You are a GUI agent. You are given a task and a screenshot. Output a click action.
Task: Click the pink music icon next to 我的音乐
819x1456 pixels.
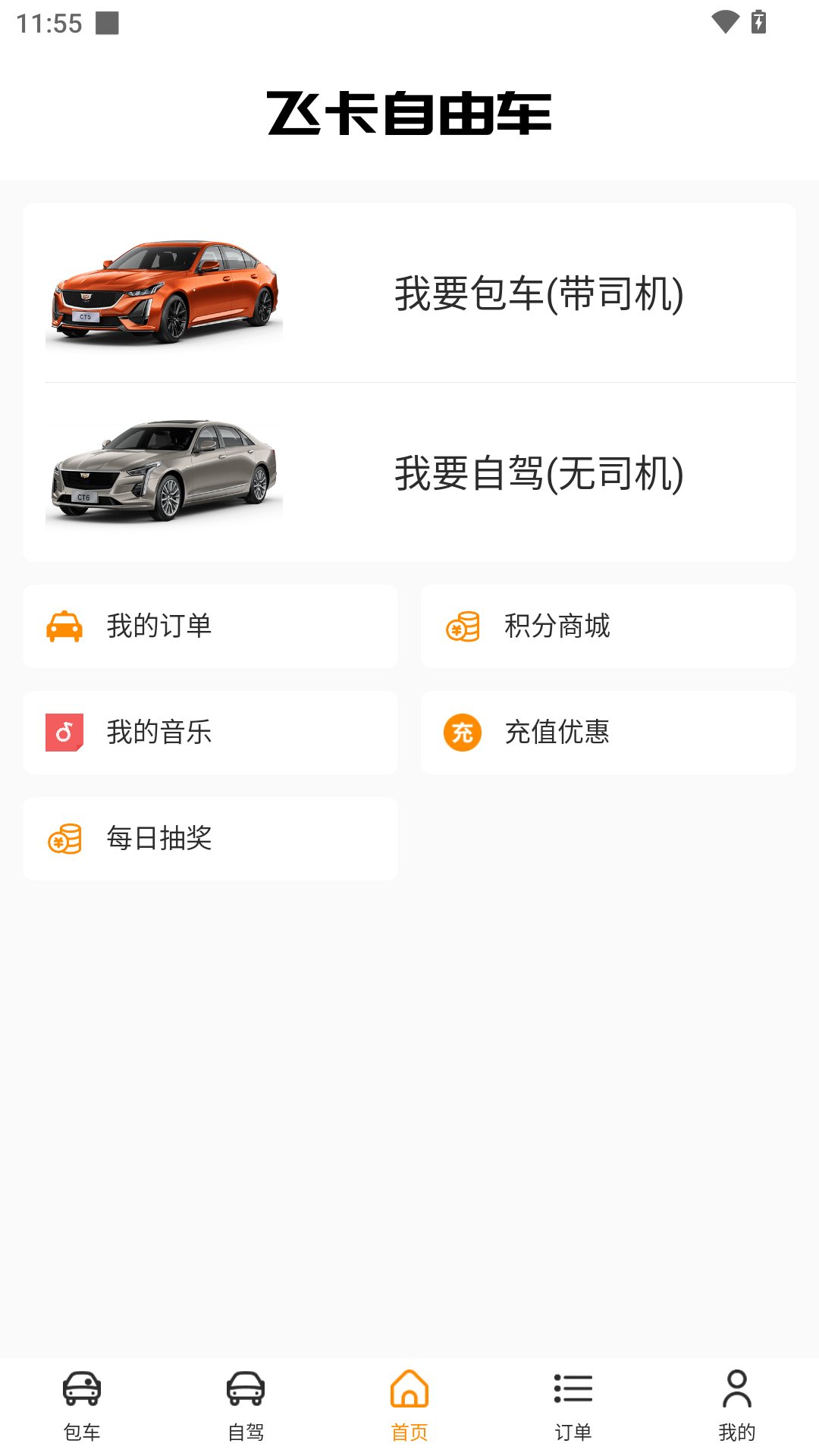pyautogui.click(x=65, y=733)
